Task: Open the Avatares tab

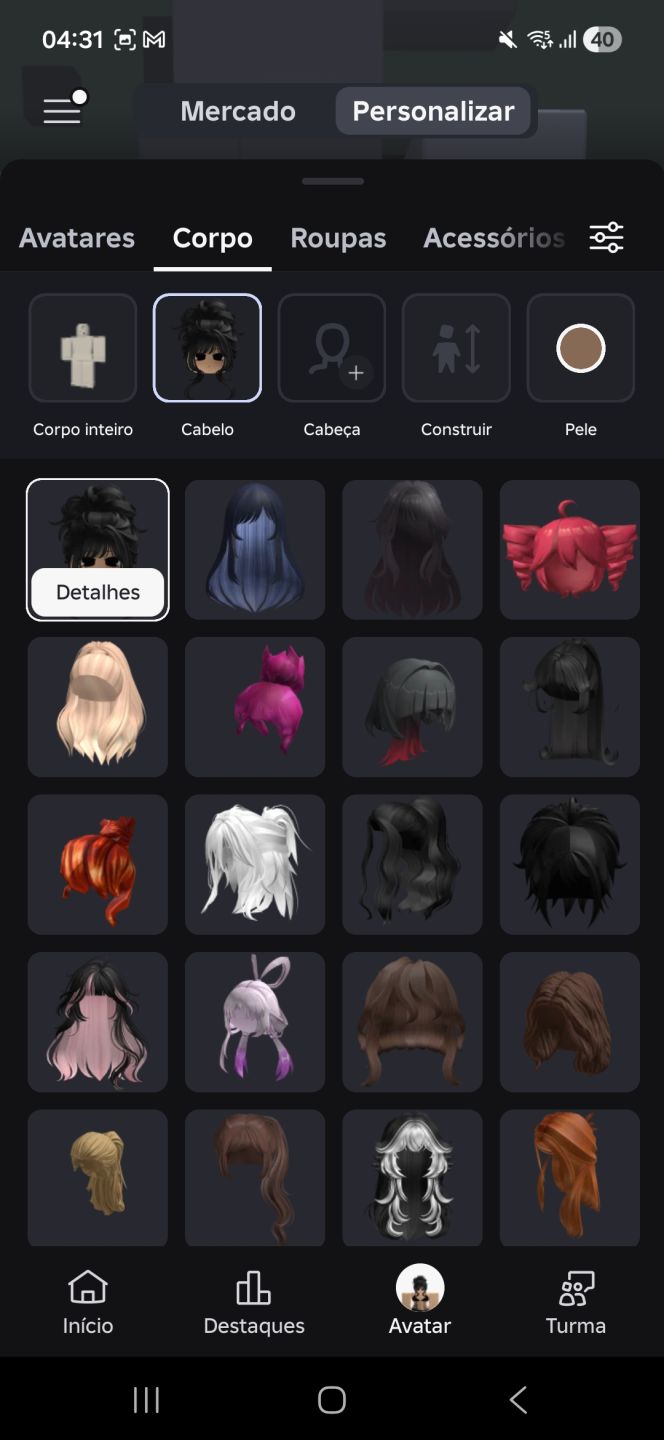Action: click(x=77, y=238)
